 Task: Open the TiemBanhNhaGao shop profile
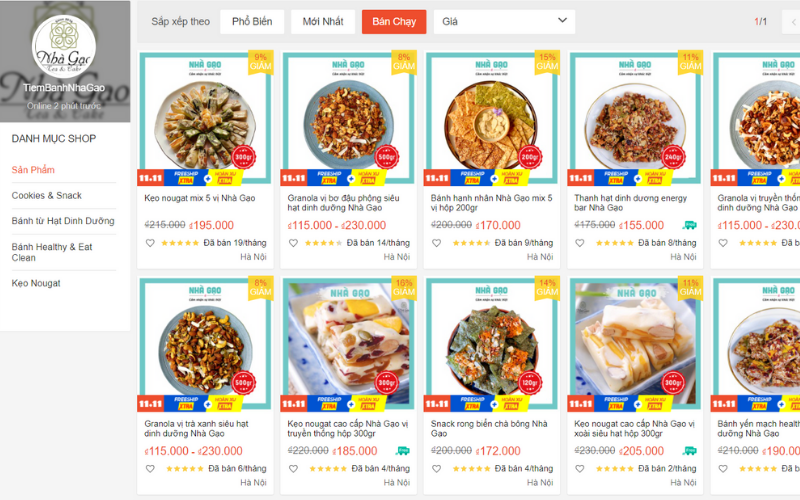65,88
